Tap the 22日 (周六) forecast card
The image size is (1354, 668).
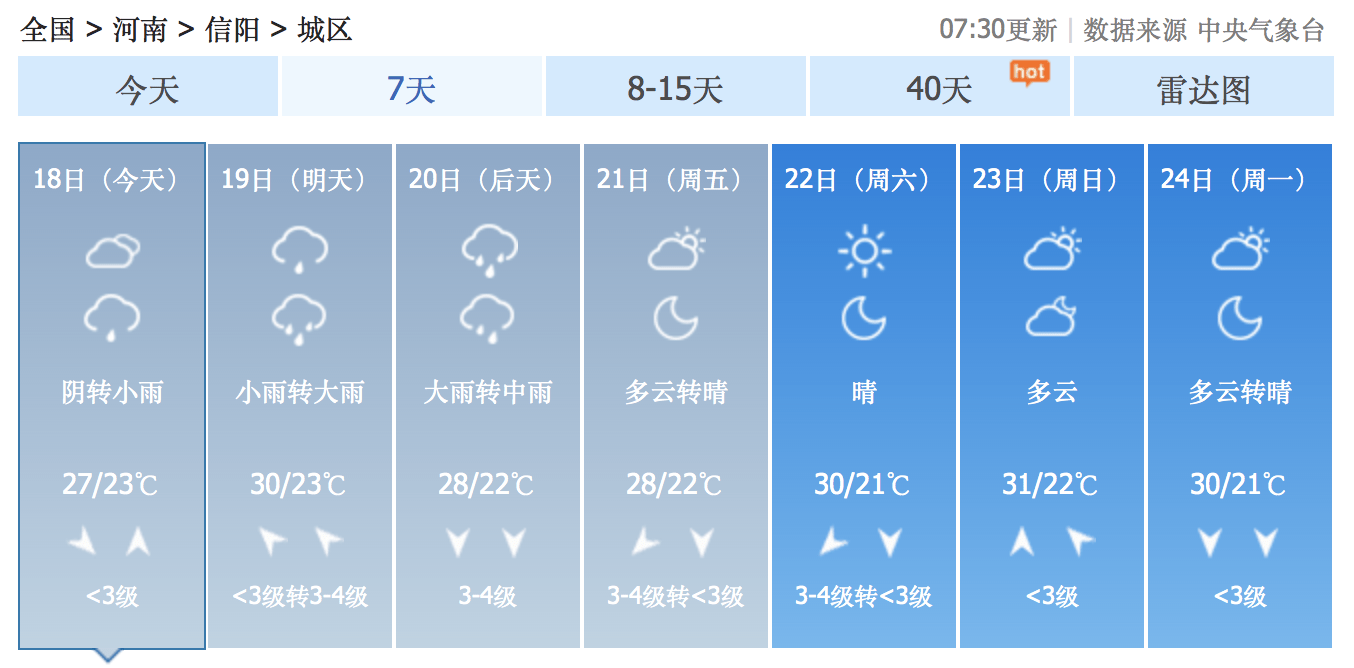click(x=863, y=395)
